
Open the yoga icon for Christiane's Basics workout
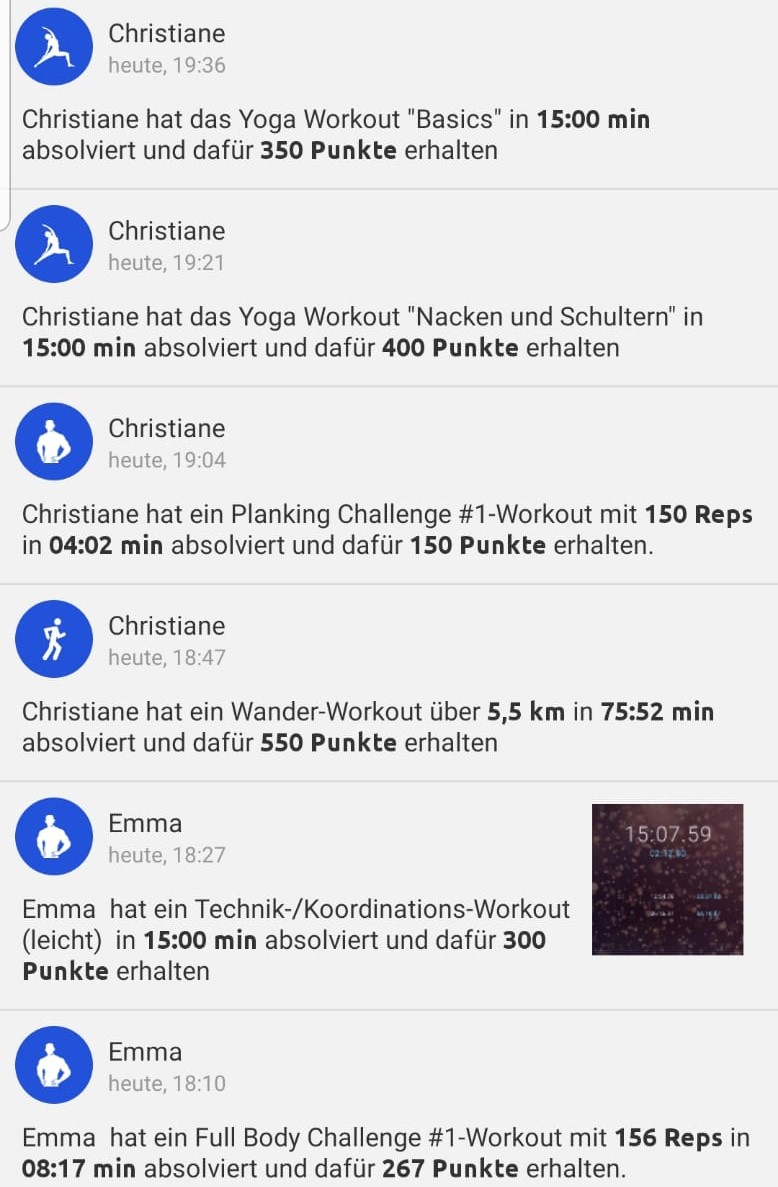pos(53,46)
